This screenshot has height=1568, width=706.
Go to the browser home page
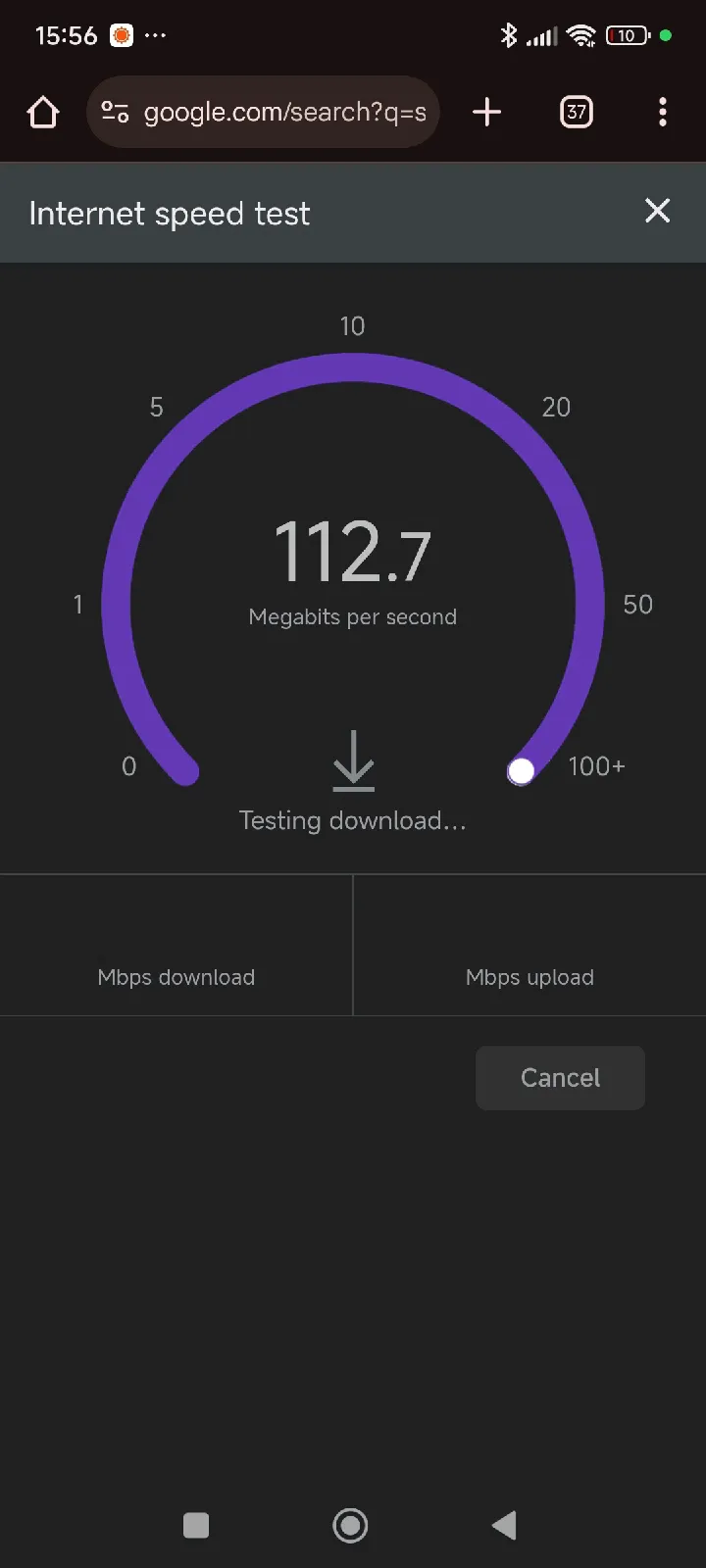[43, 113]
